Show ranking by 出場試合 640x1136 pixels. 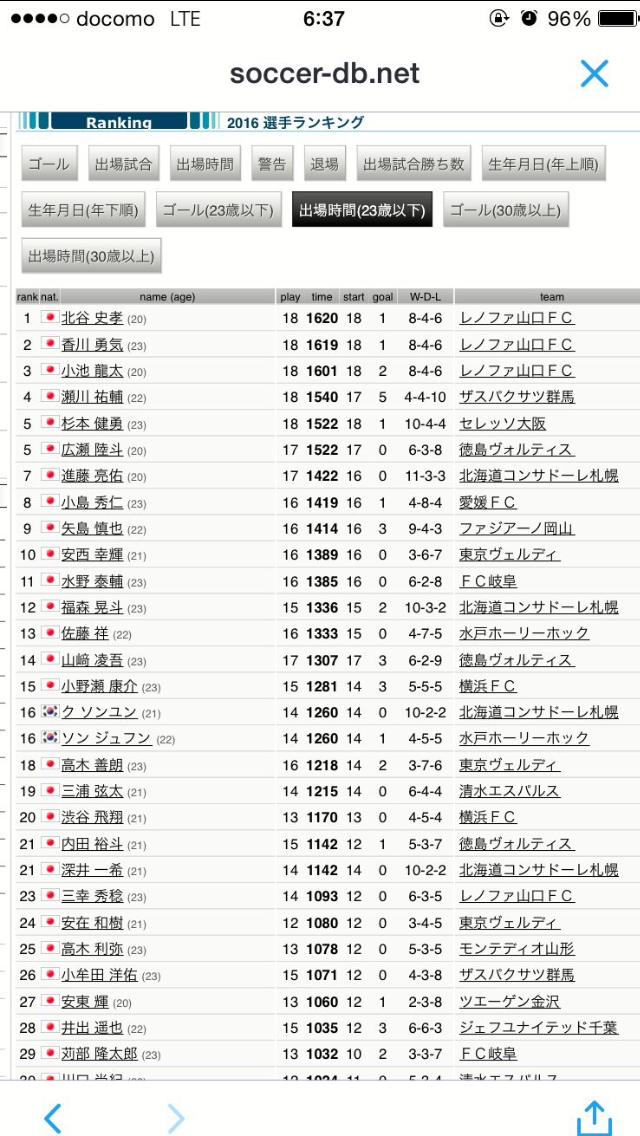pos(124,163)
